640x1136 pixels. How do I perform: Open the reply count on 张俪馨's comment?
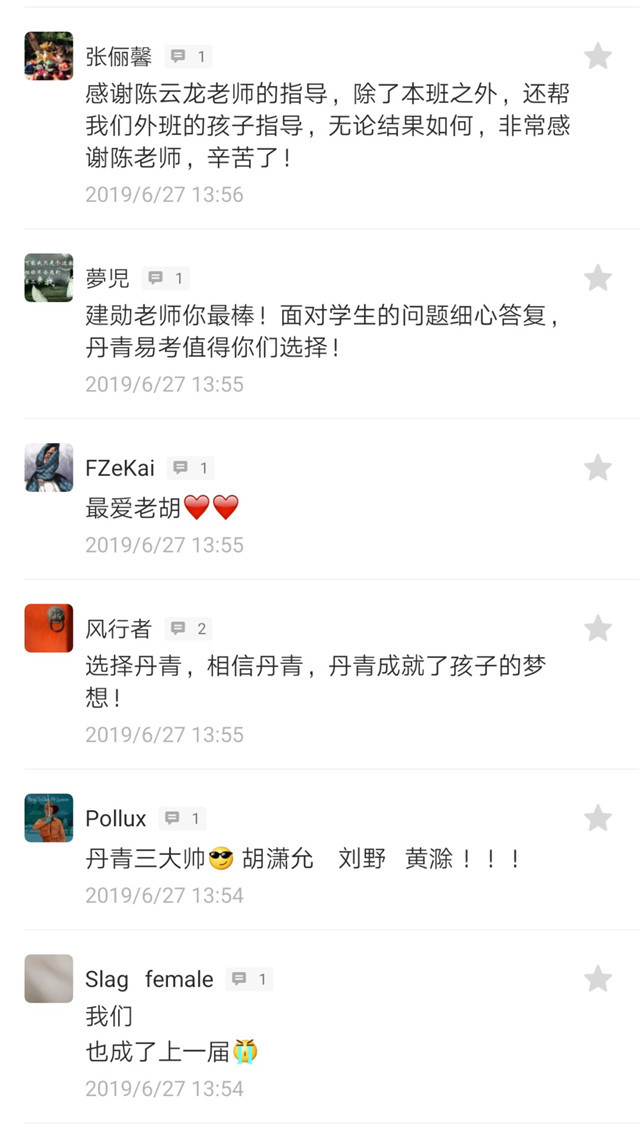(188, 57)
